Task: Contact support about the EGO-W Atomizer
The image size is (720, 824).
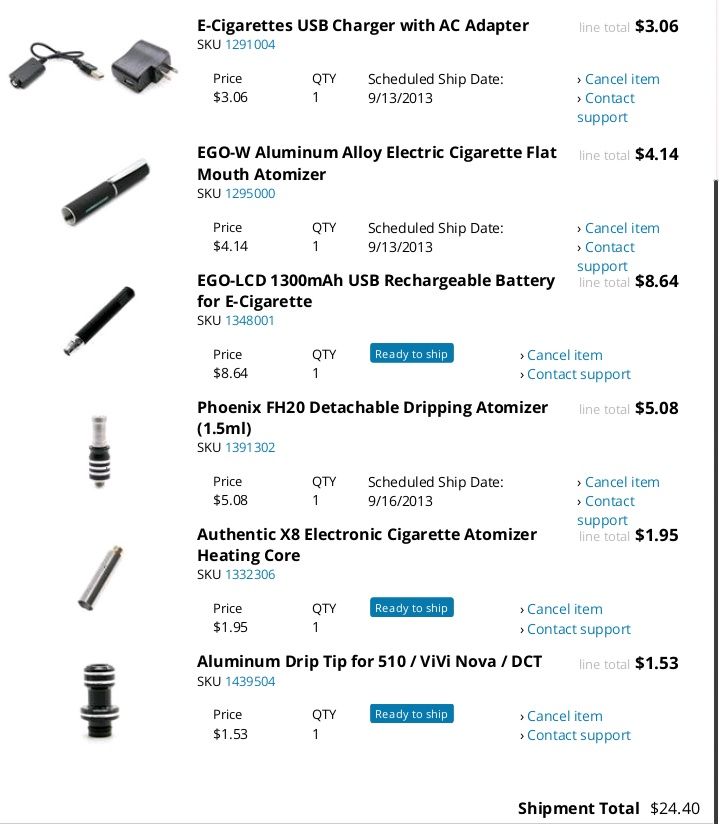Action: pos(609,248)
